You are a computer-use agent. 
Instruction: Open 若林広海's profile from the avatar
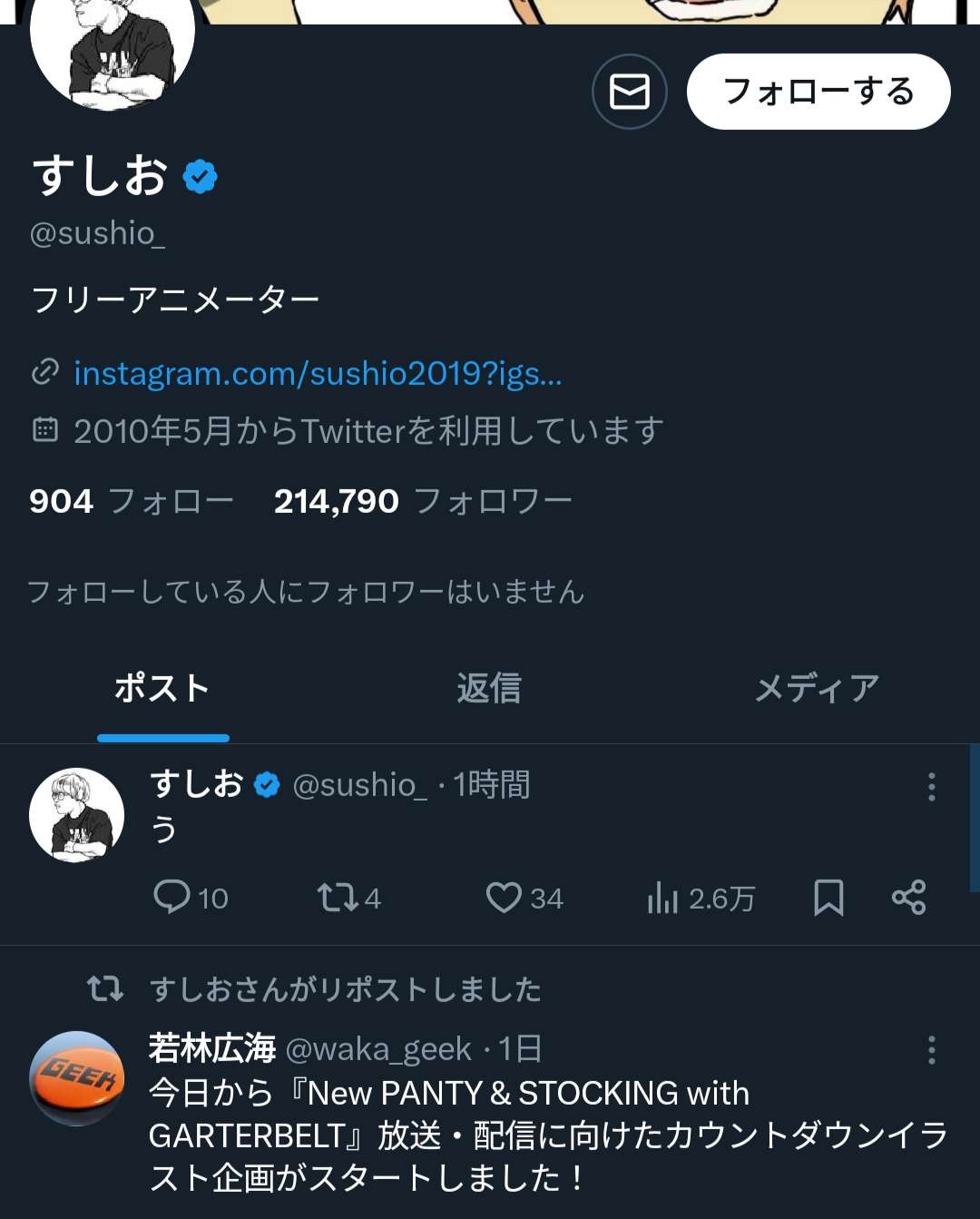77,1078
